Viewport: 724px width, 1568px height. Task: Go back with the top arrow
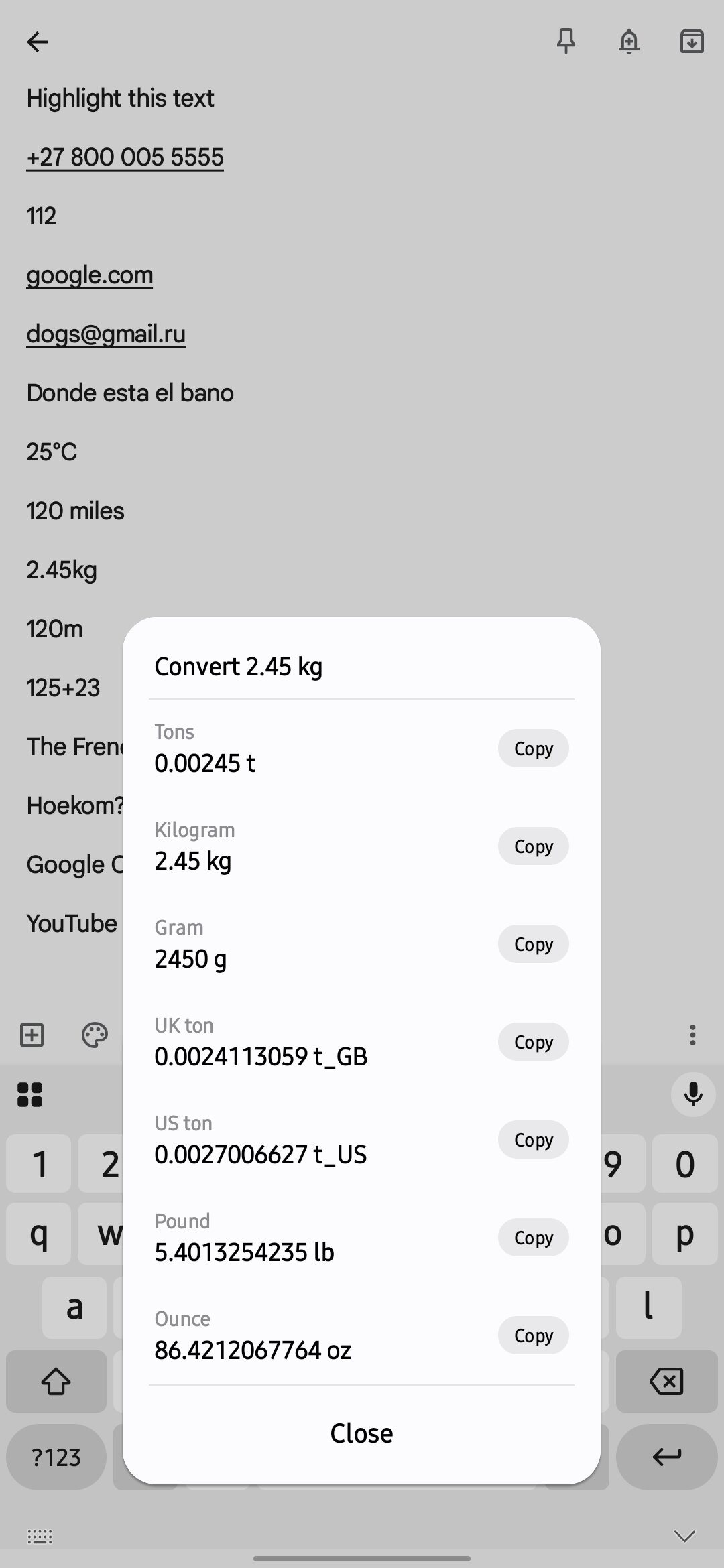click(x=38, y=42)
